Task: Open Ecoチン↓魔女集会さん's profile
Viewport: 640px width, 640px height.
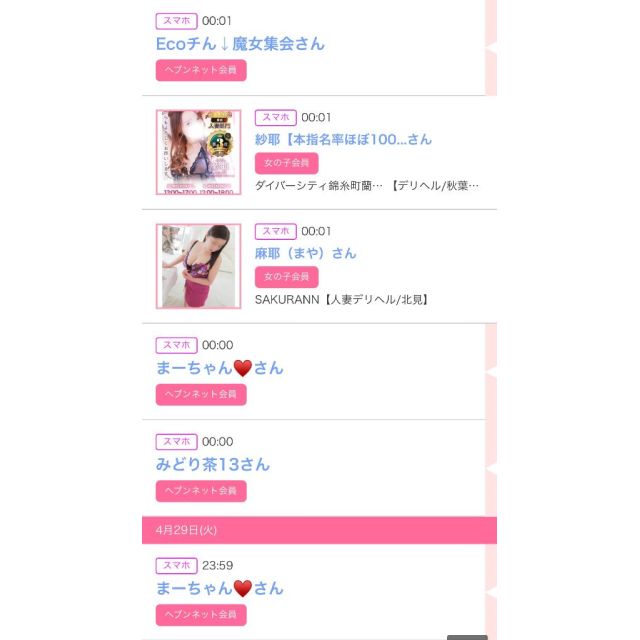Action: 240,44
